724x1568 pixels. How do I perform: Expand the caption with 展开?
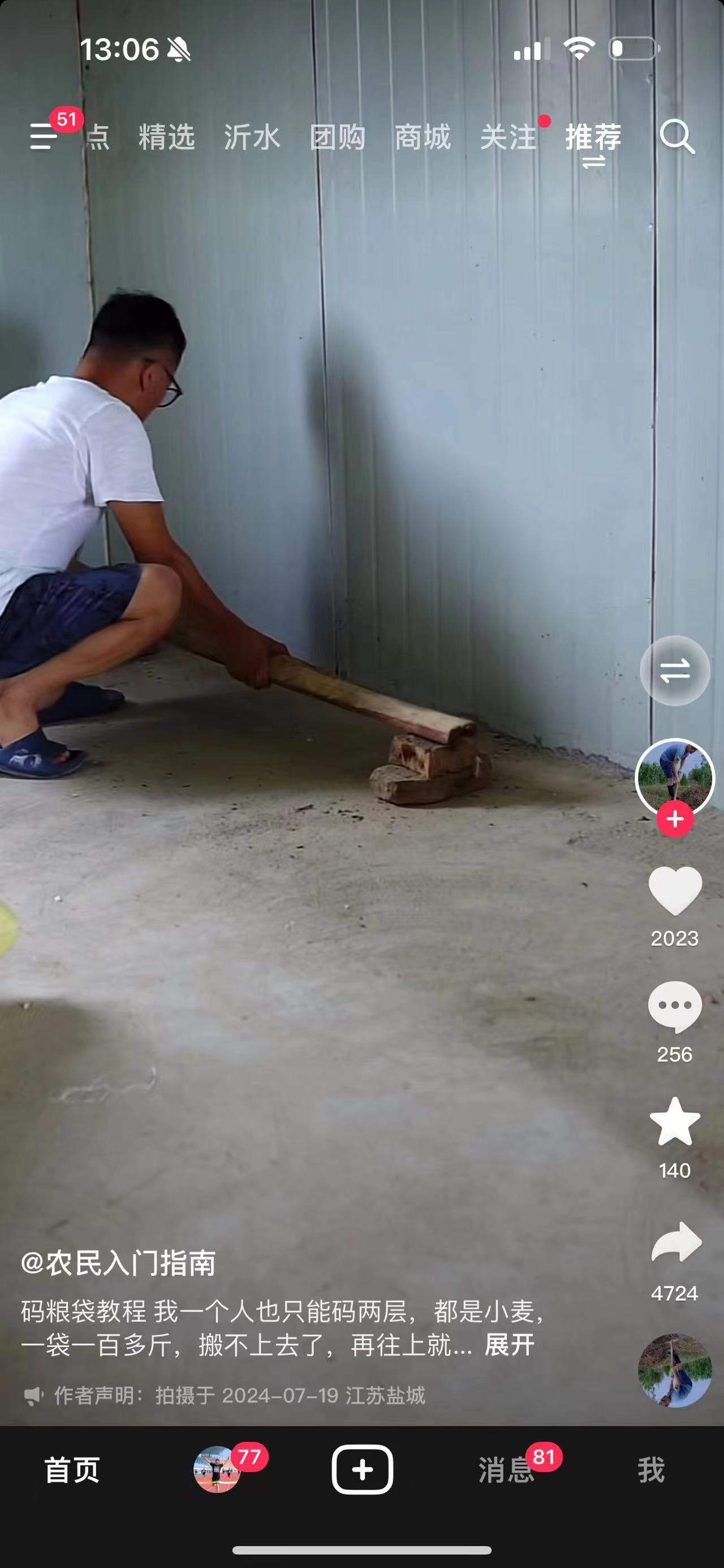click(509, 1345)
